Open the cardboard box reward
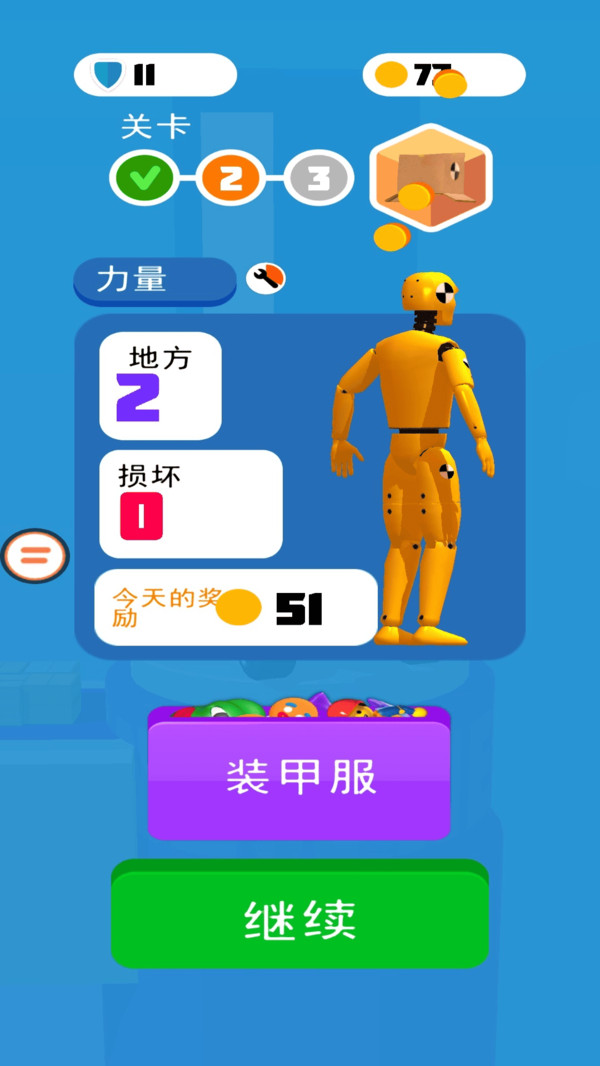Image resolution: width=600 pixels, height=1066 pixels. tap(431, 177)
